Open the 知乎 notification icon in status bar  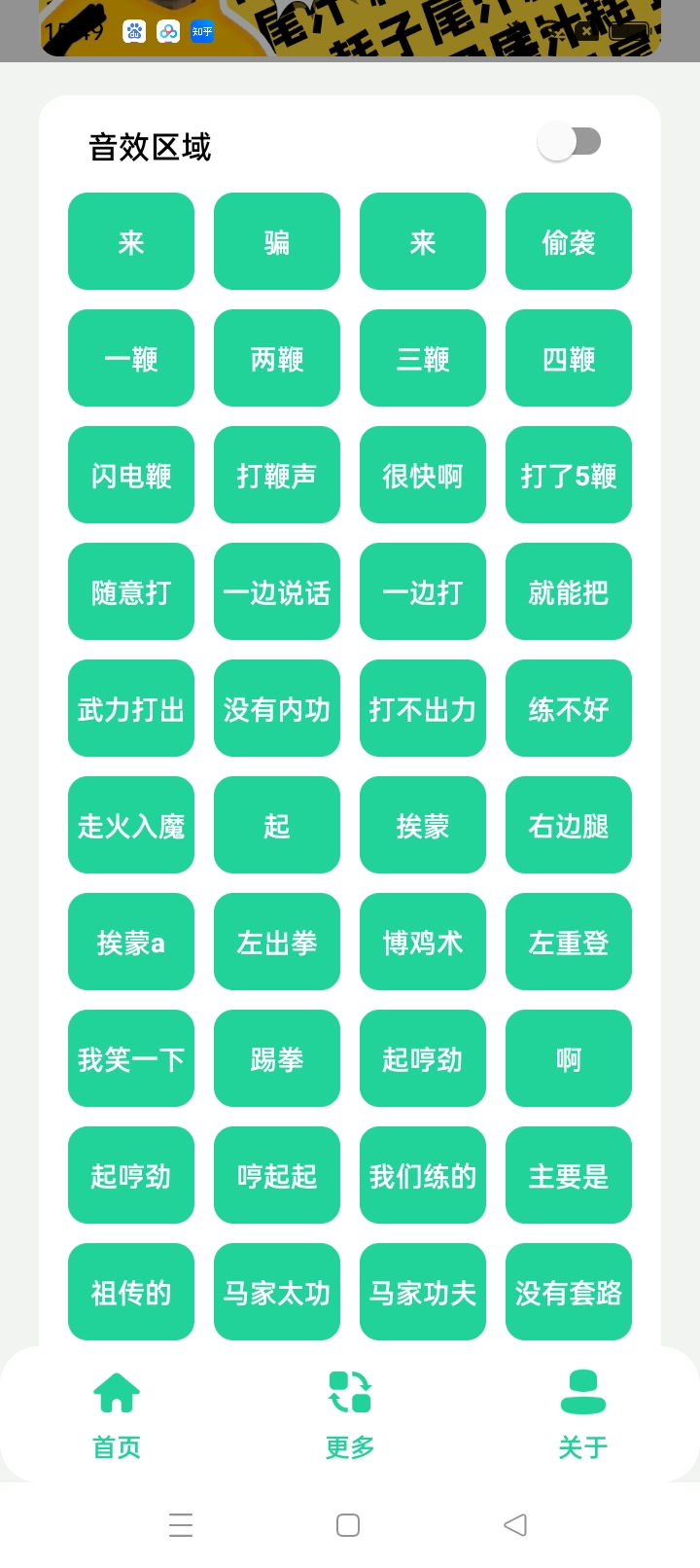(200, 32)
